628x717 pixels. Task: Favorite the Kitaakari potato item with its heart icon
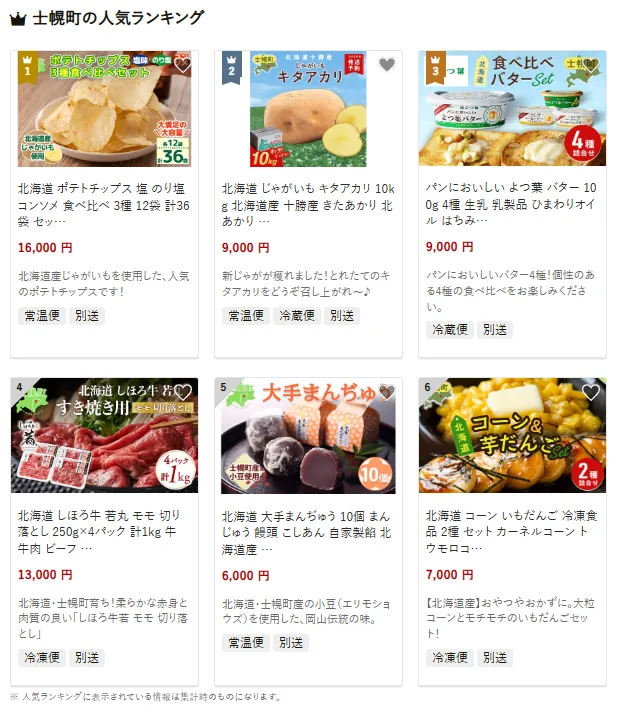tap(386, 66)
